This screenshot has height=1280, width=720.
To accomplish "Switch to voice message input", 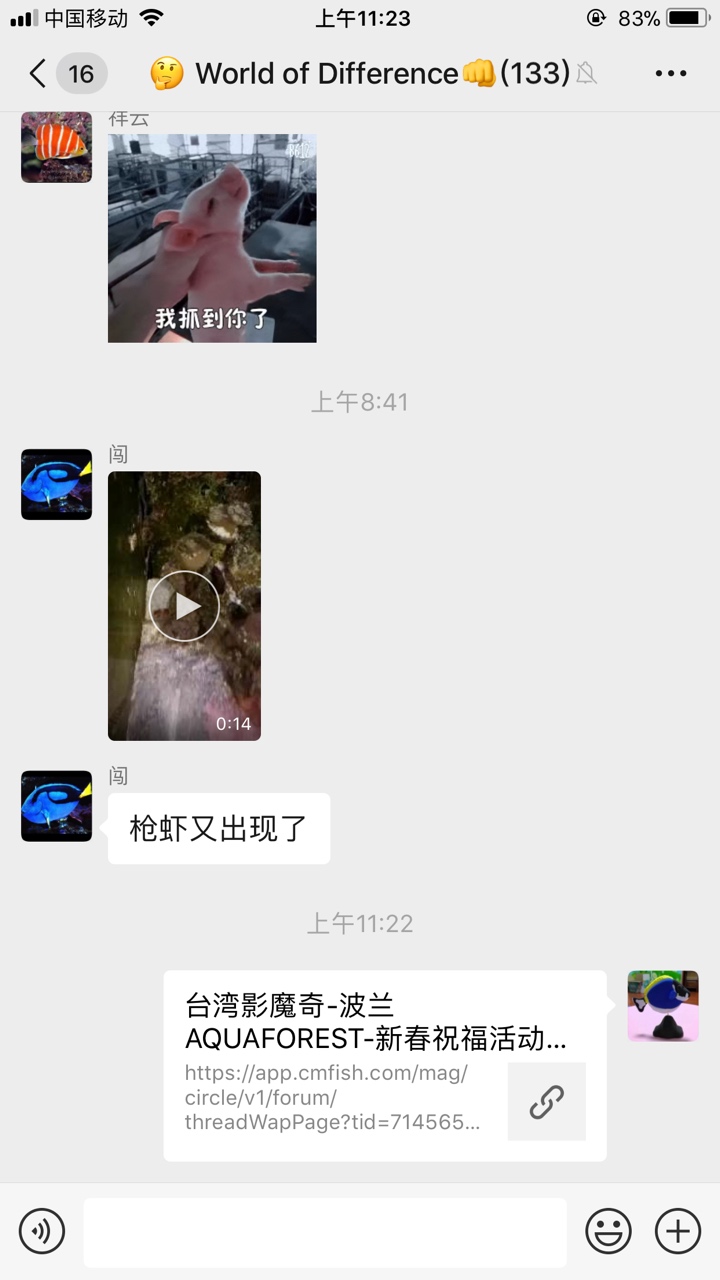I will (41, 1230).
